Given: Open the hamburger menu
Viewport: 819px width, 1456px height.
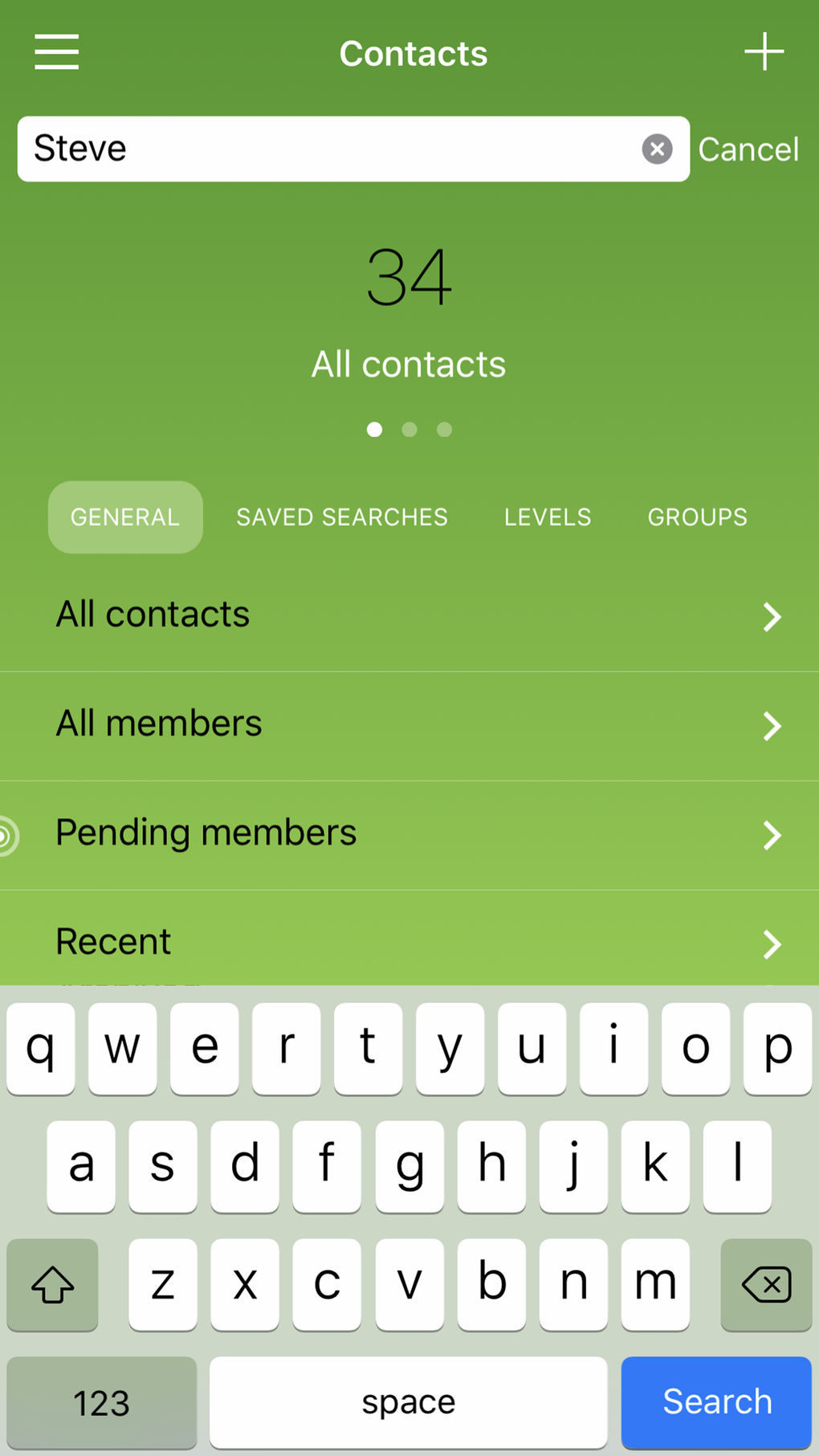Looking at the screenshot, I should coord(56,52).
